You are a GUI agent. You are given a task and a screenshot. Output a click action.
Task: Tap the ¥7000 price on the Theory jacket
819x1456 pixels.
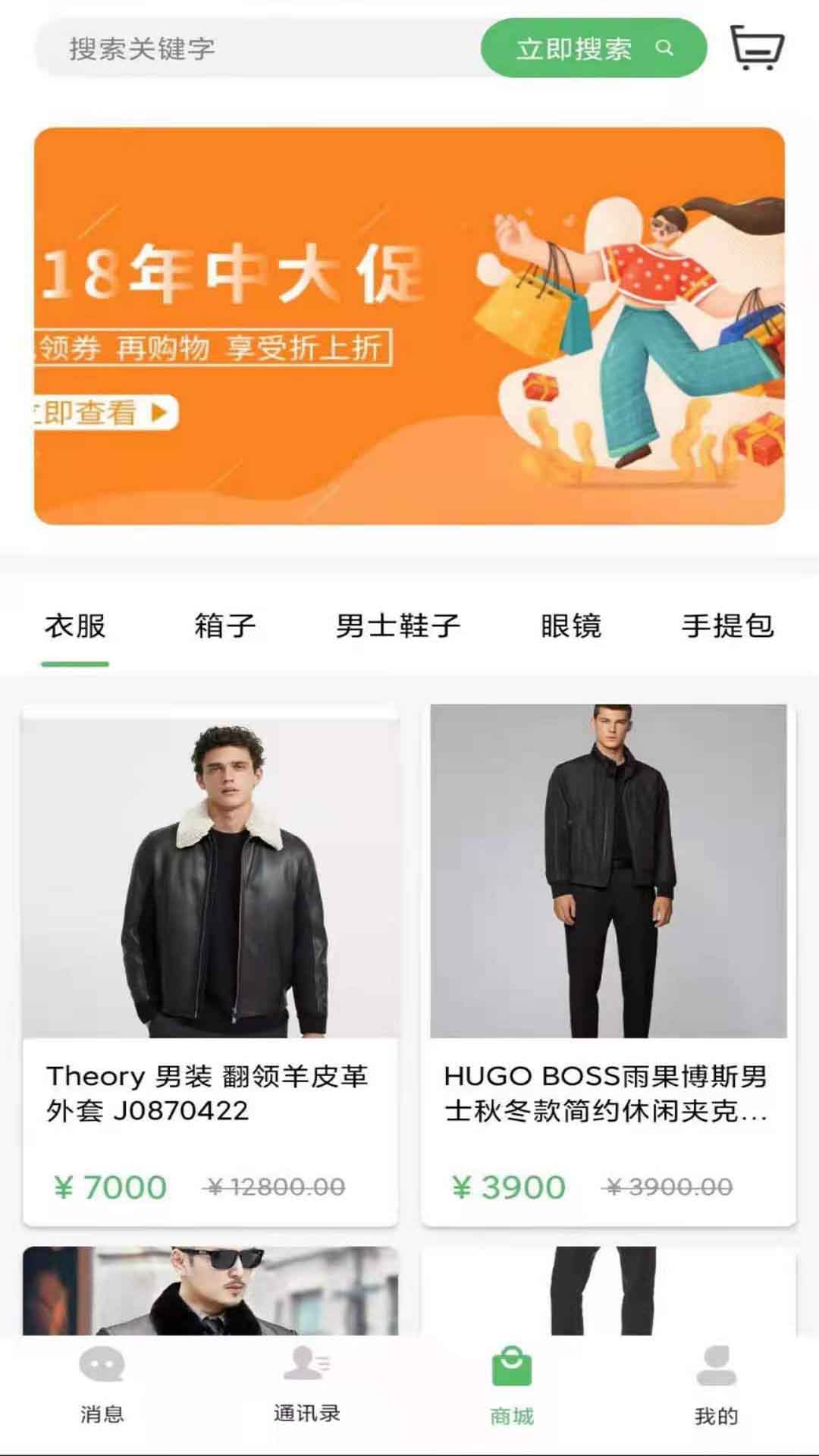[x=108, y=1188]
